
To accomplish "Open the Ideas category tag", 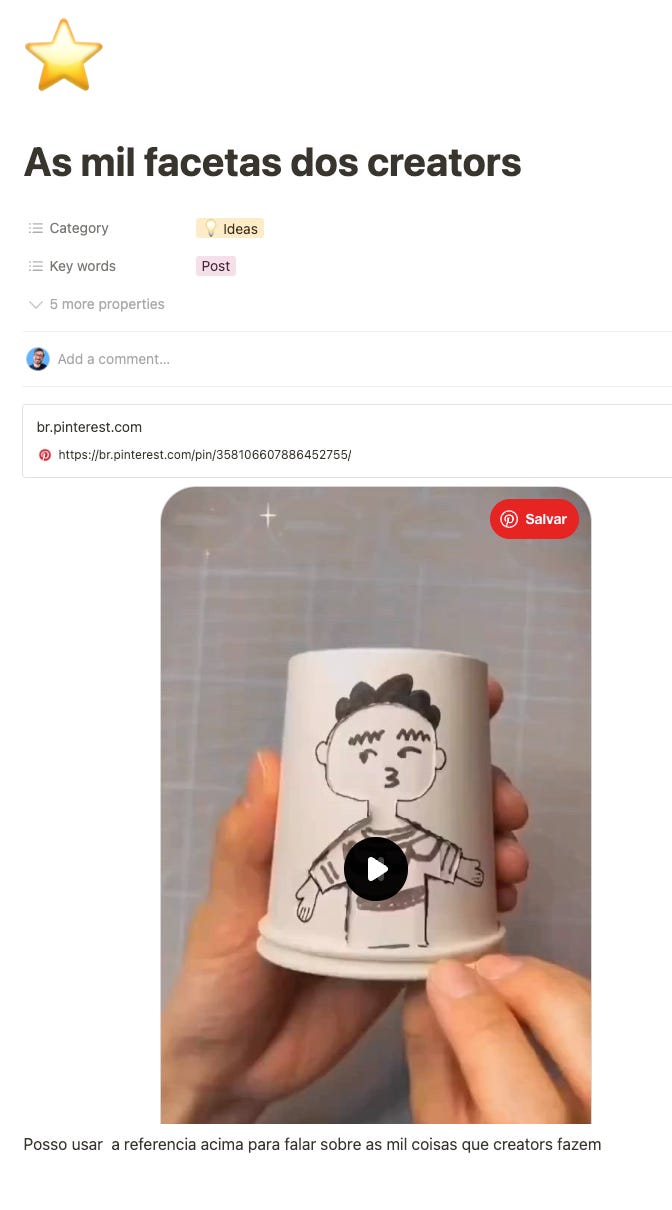I will pyautogui.click(x=230, y=229).
